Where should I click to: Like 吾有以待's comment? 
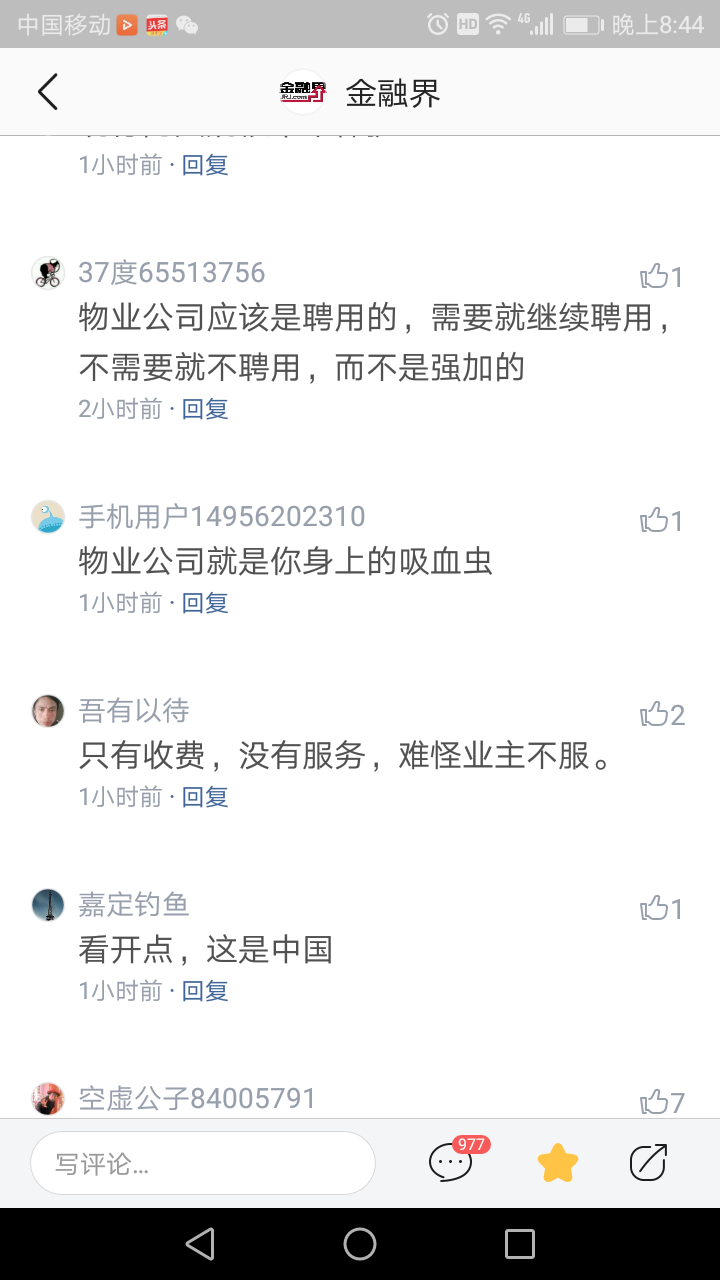tap(661, 714)
